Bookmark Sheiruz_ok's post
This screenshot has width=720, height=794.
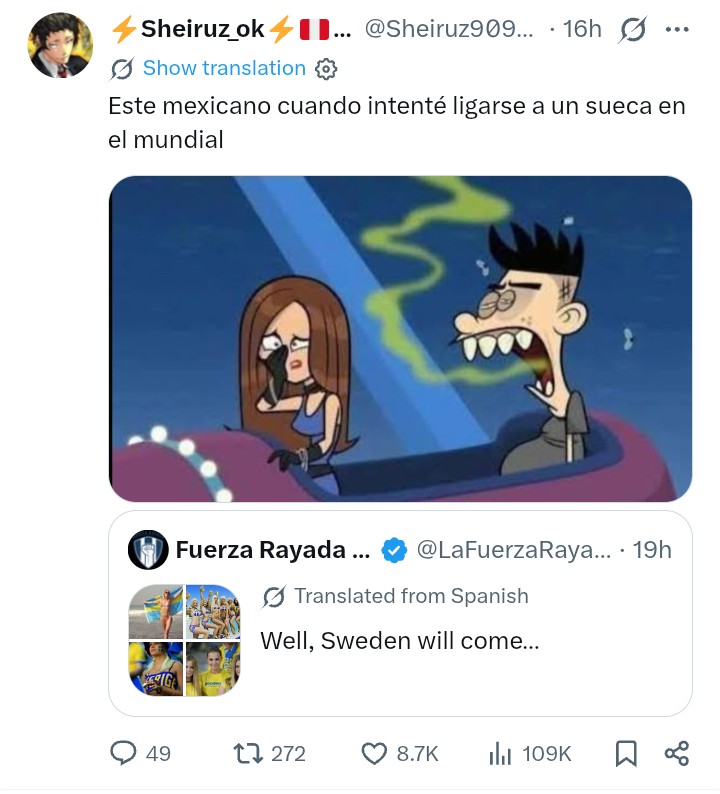click(x=626, y=753)
